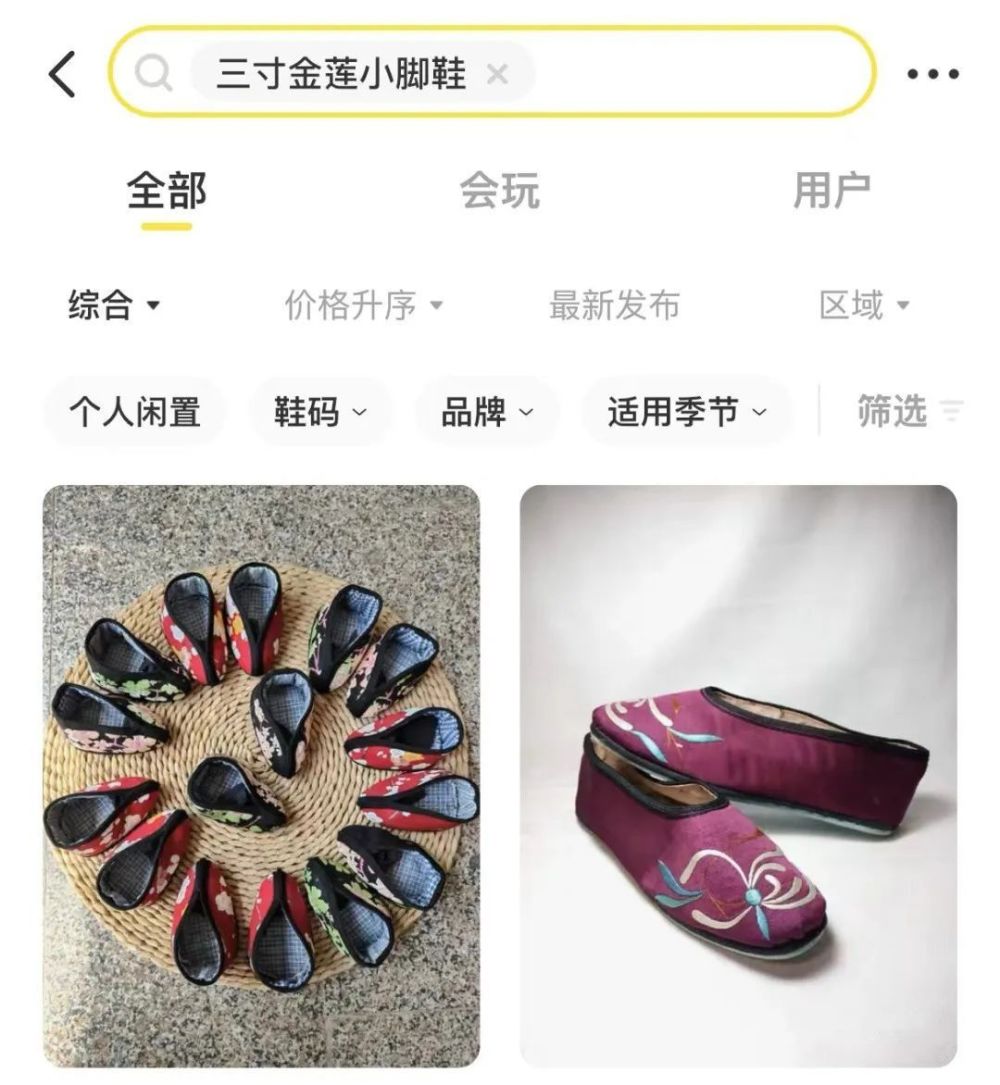Open the three-dot overflow menu
The width and height of the screenshot is (1000, 1085).
933,75
